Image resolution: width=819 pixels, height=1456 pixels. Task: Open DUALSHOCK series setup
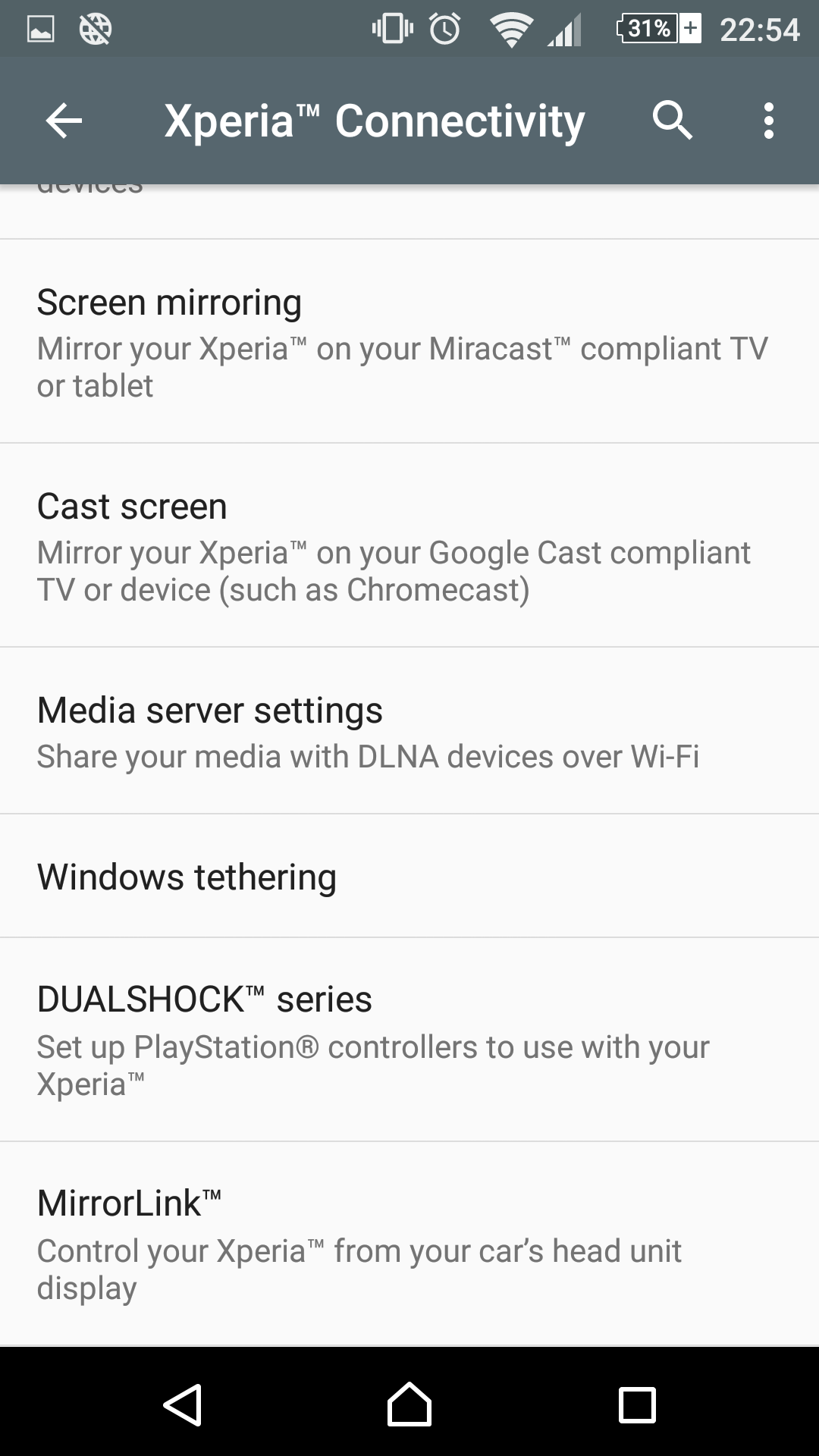(409, 1040)
